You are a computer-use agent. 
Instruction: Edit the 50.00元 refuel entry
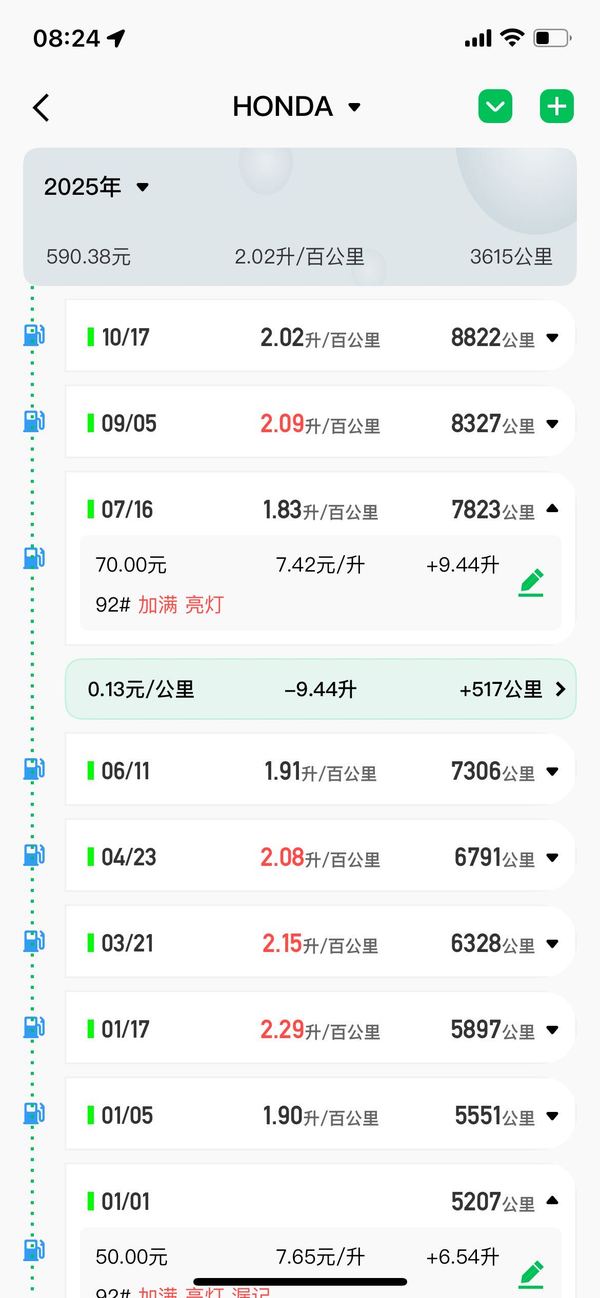pos(531,1273)
